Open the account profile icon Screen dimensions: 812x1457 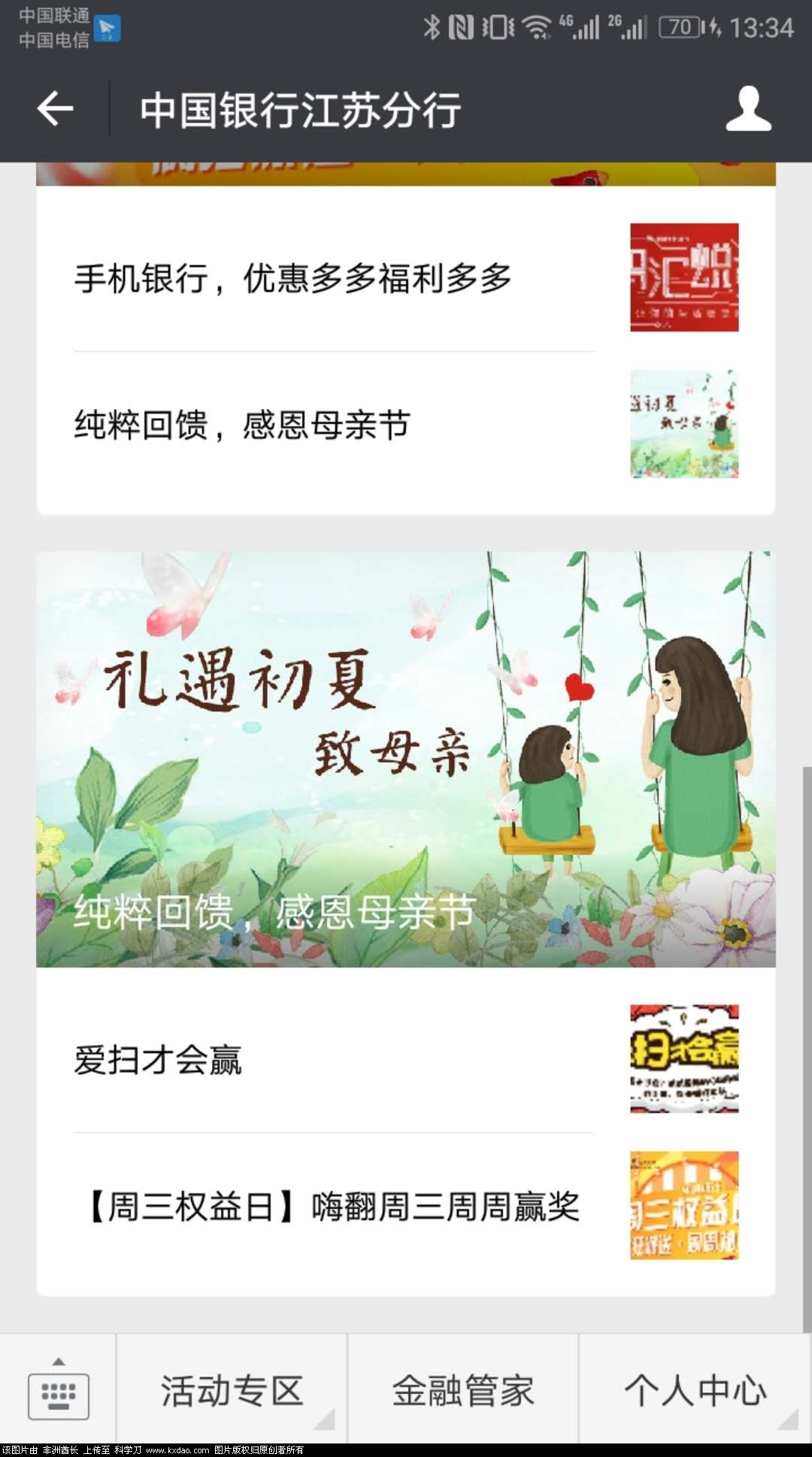tap(748, 110)
